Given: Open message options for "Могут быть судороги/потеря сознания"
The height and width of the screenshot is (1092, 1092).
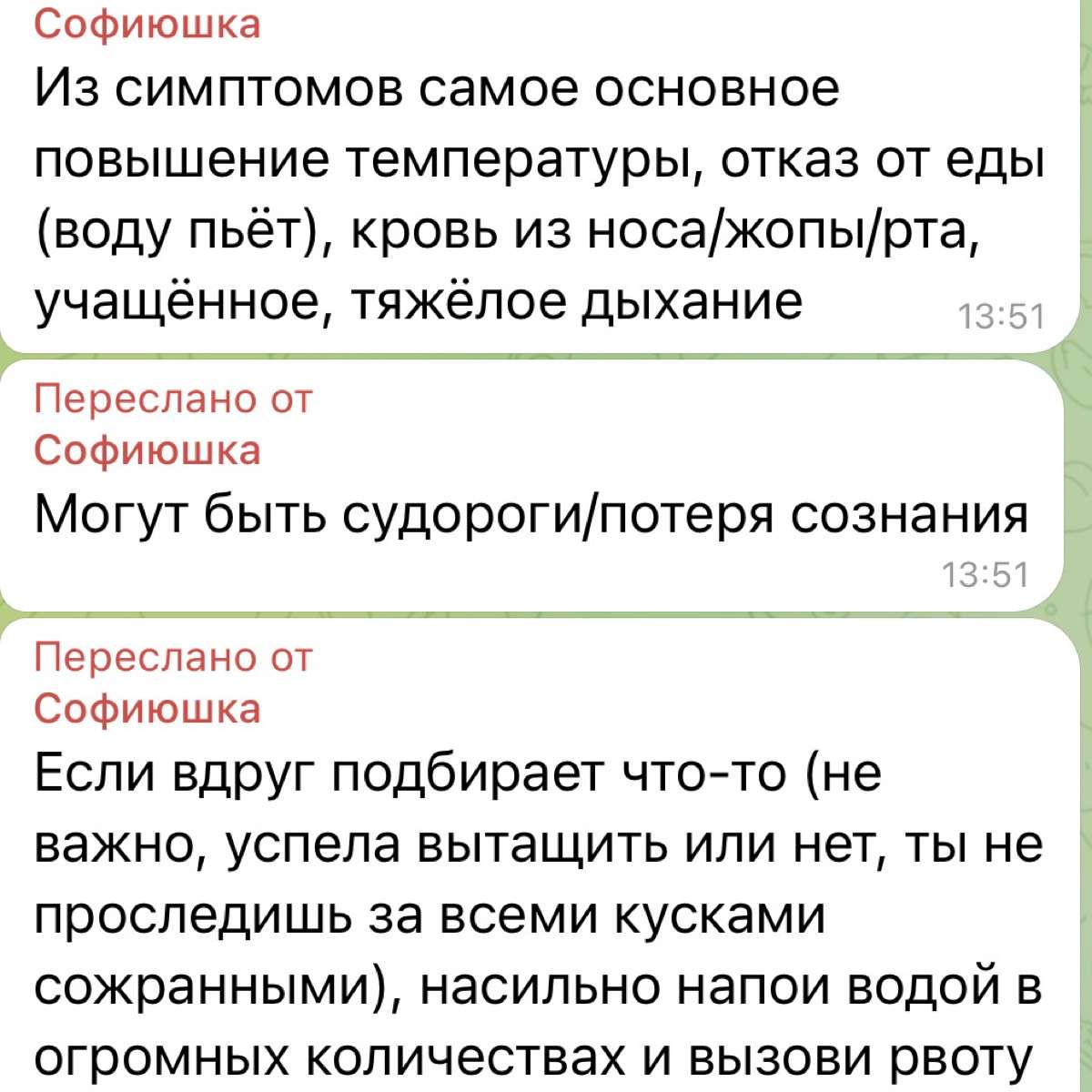Looking at the screenshot, I should tap(531, 515).
